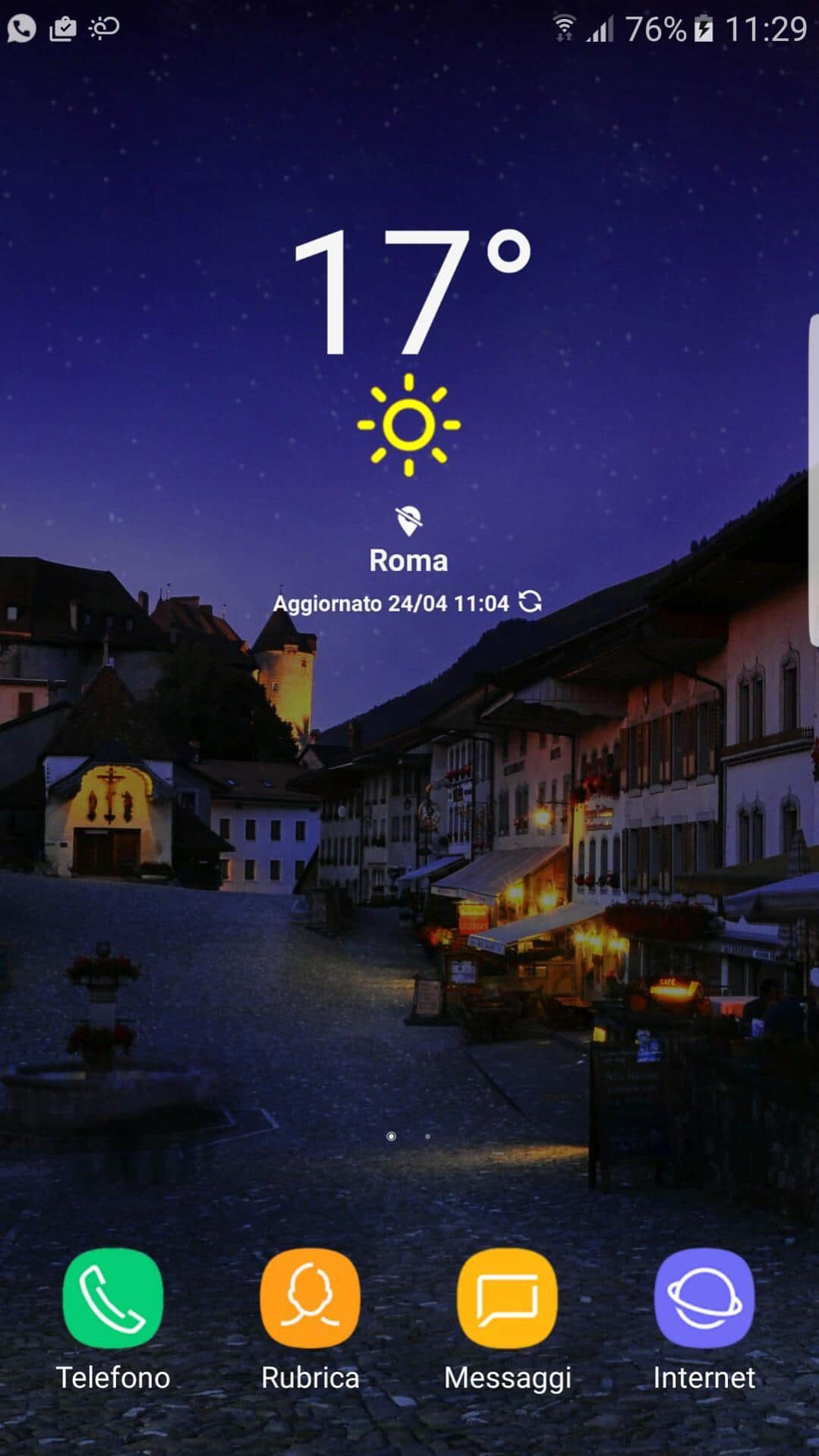Open the Roma weather widget
Screen dimensions: 819x1456
click(x=408, y=560)
